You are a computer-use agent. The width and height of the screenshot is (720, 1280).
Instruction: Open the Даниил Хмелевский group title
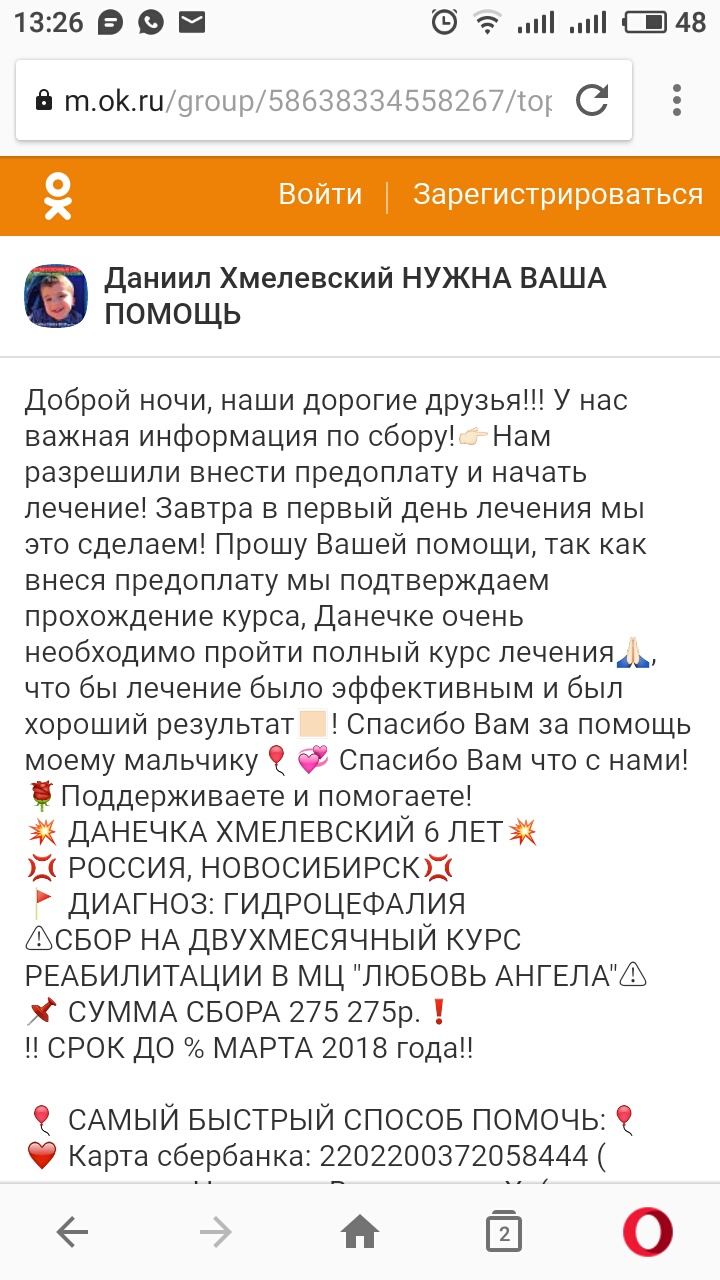click(355, 296)
